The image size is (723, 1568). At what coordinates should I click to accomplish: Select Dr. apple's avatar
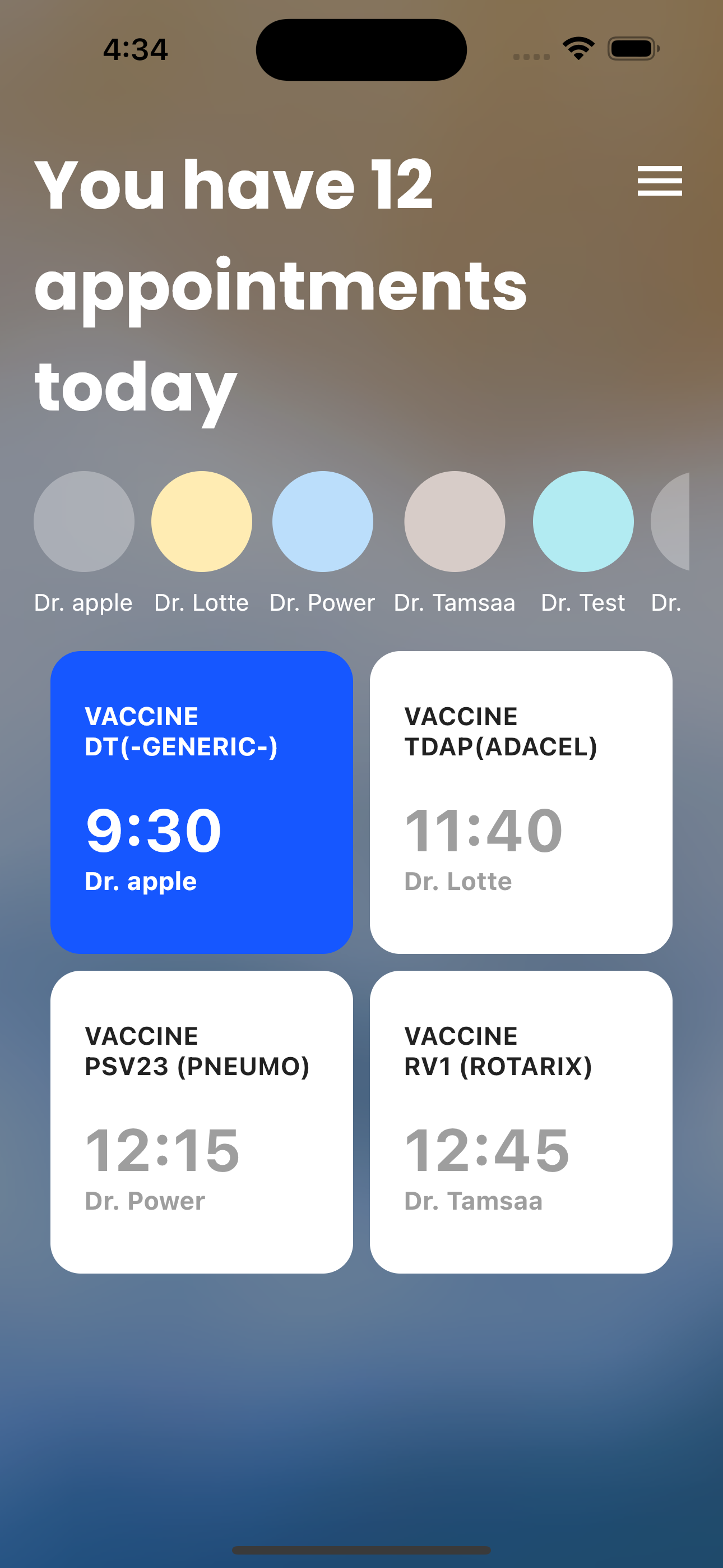(84, 522)
